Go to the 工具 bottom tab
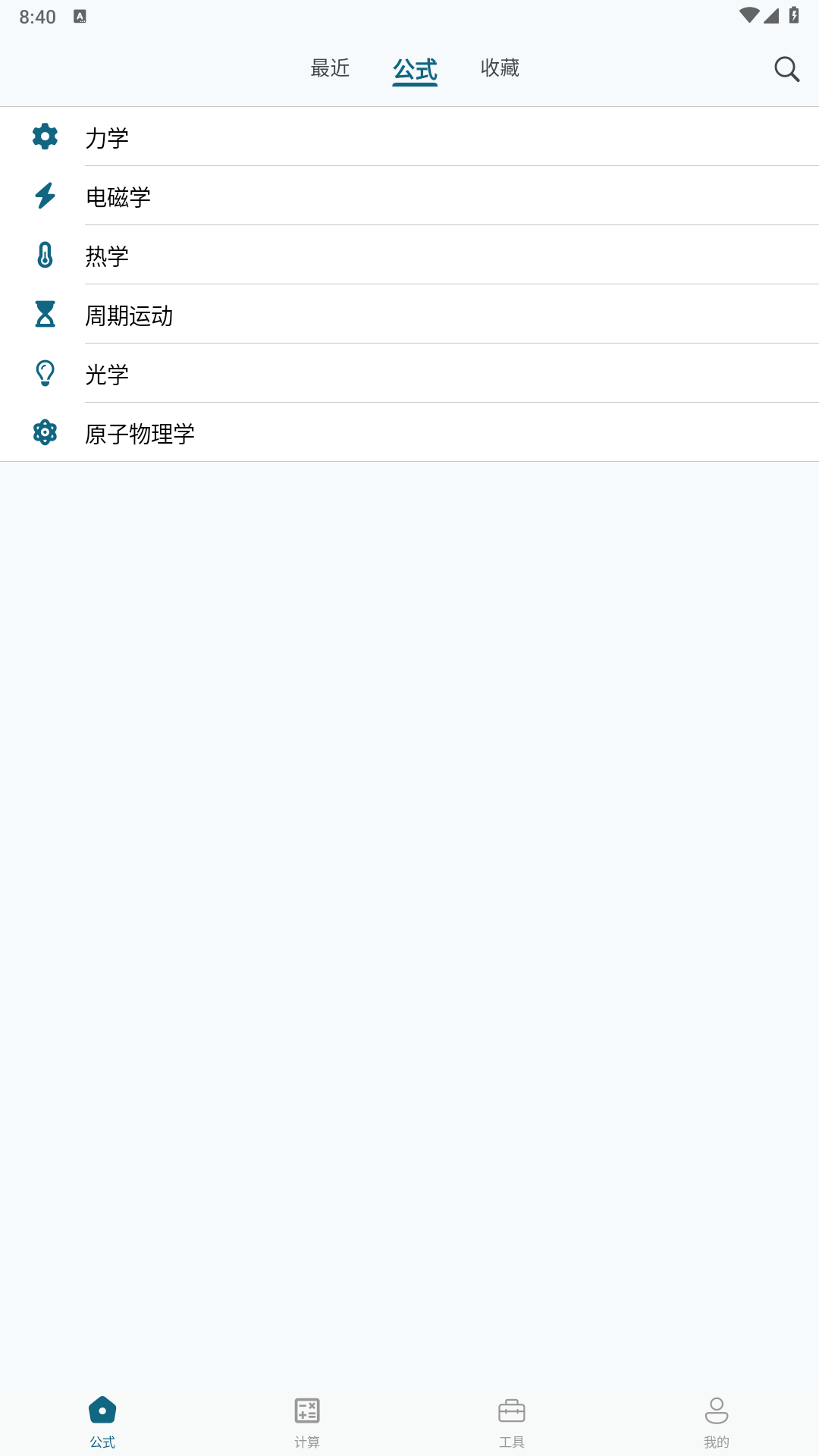 coord(512,1421)
